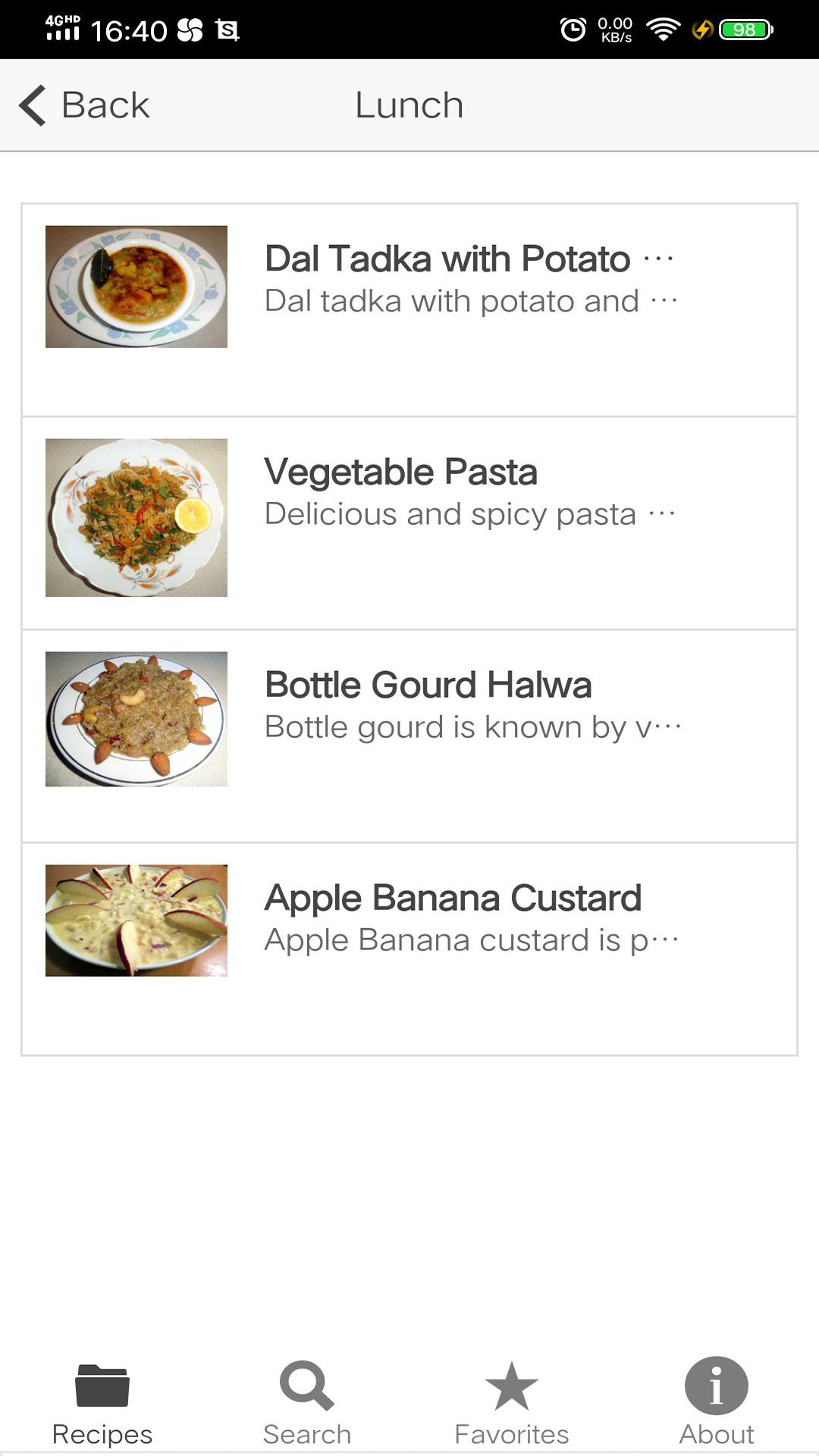Open the Vegetable Pasta recipe
The width and height of the screenshot is (819, 1456).
(x=409, y=523)
